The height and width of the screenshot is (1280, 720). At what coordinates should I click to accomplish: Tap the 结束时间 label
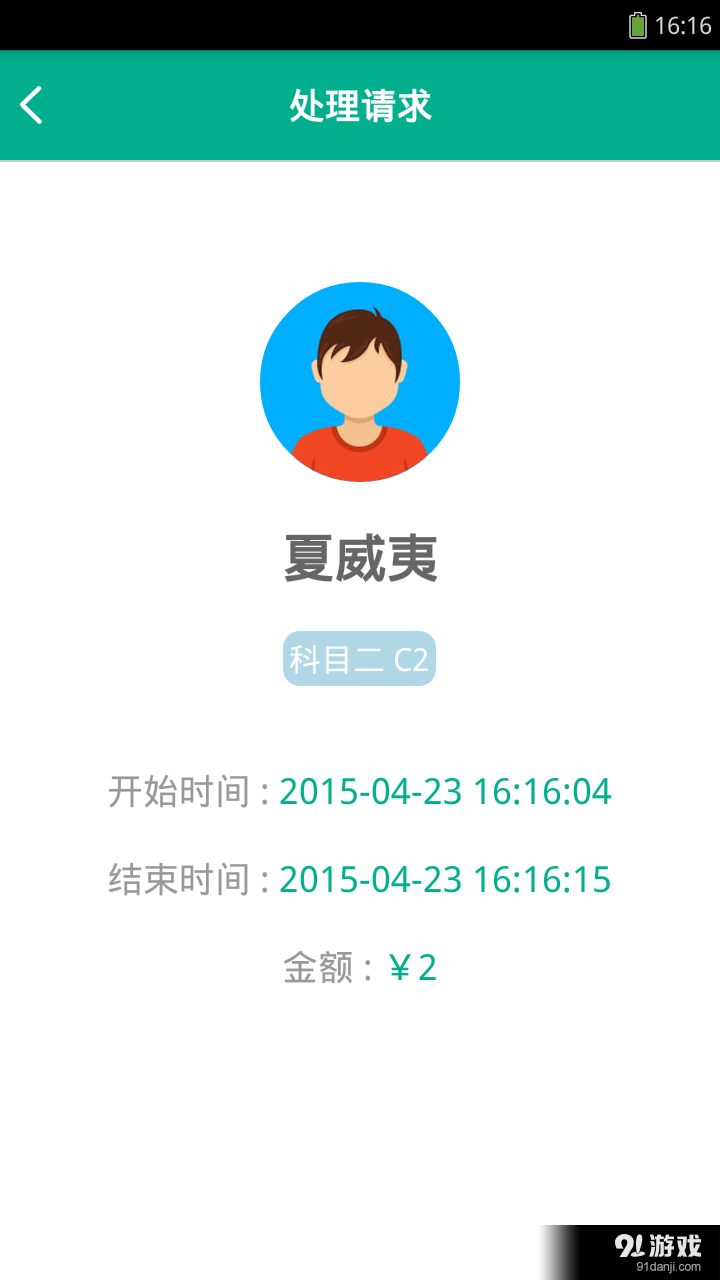coord(183,878)
